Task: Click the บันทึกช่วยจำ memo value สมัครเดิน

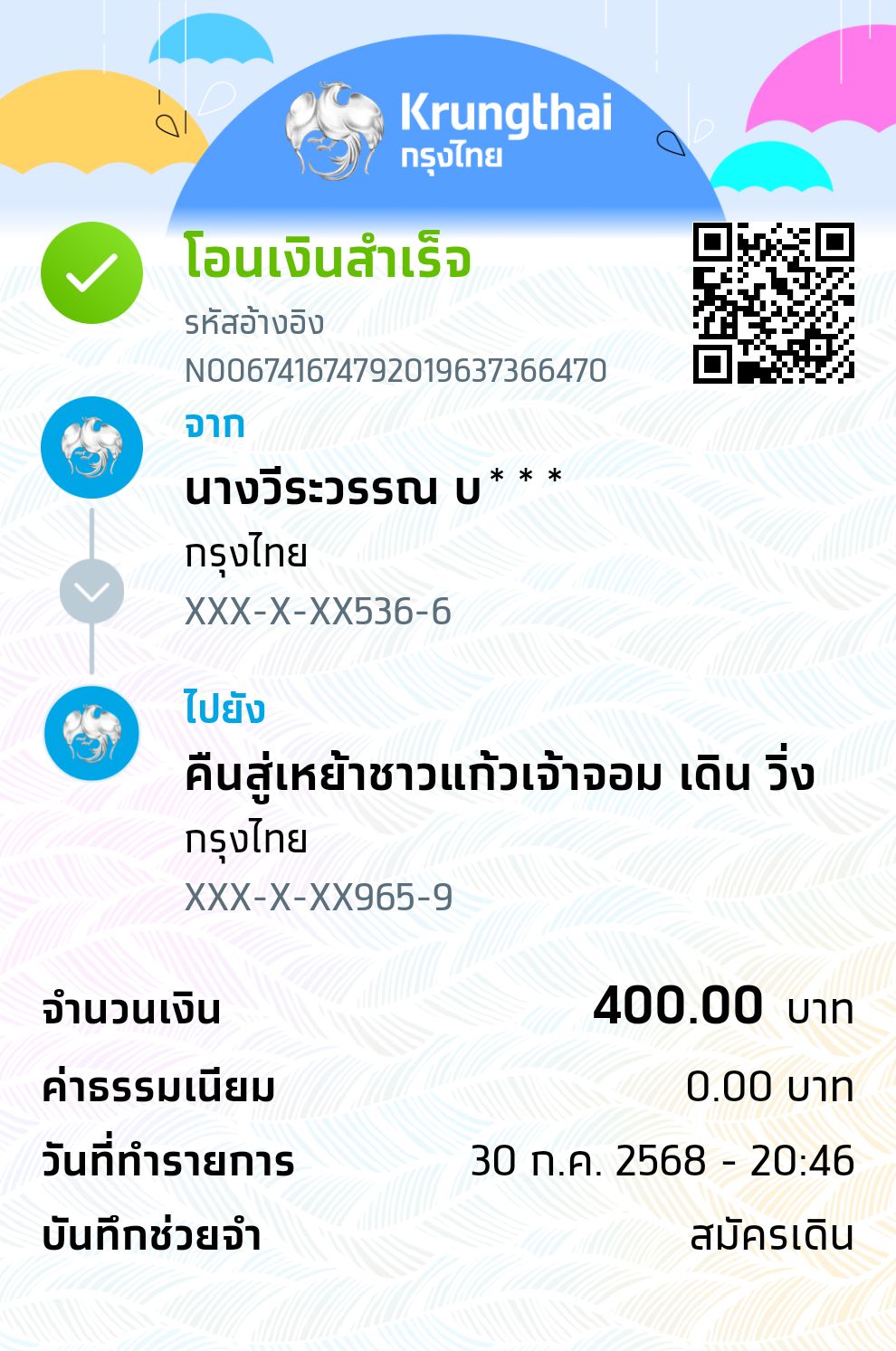Action: [774, 1233]
